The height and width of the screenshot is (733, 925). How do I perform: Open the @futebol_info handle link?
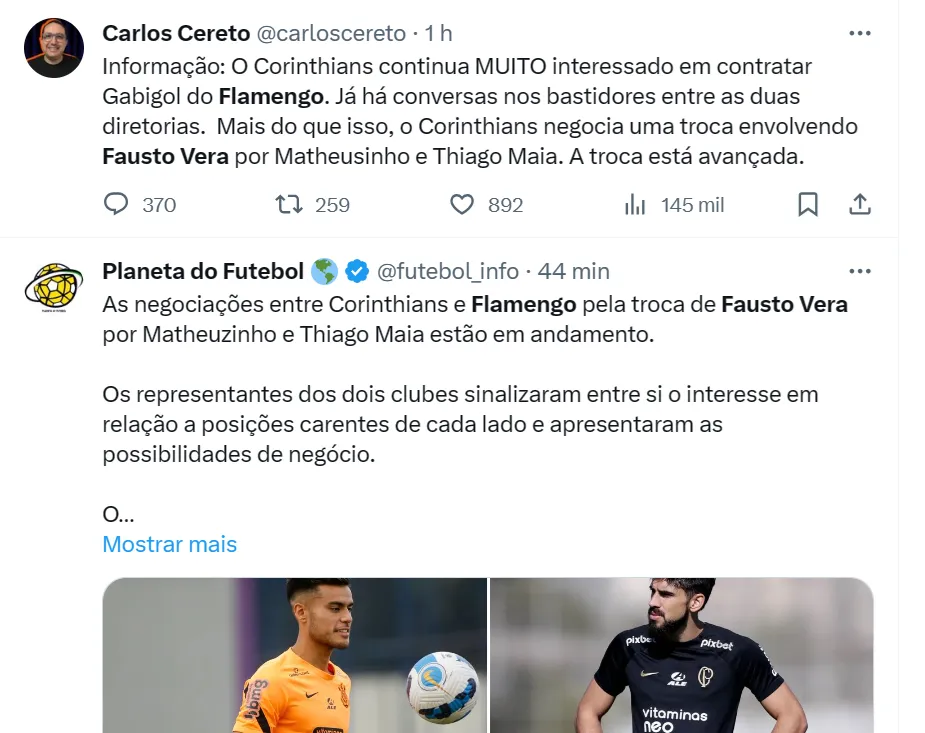tap(446, 271)
